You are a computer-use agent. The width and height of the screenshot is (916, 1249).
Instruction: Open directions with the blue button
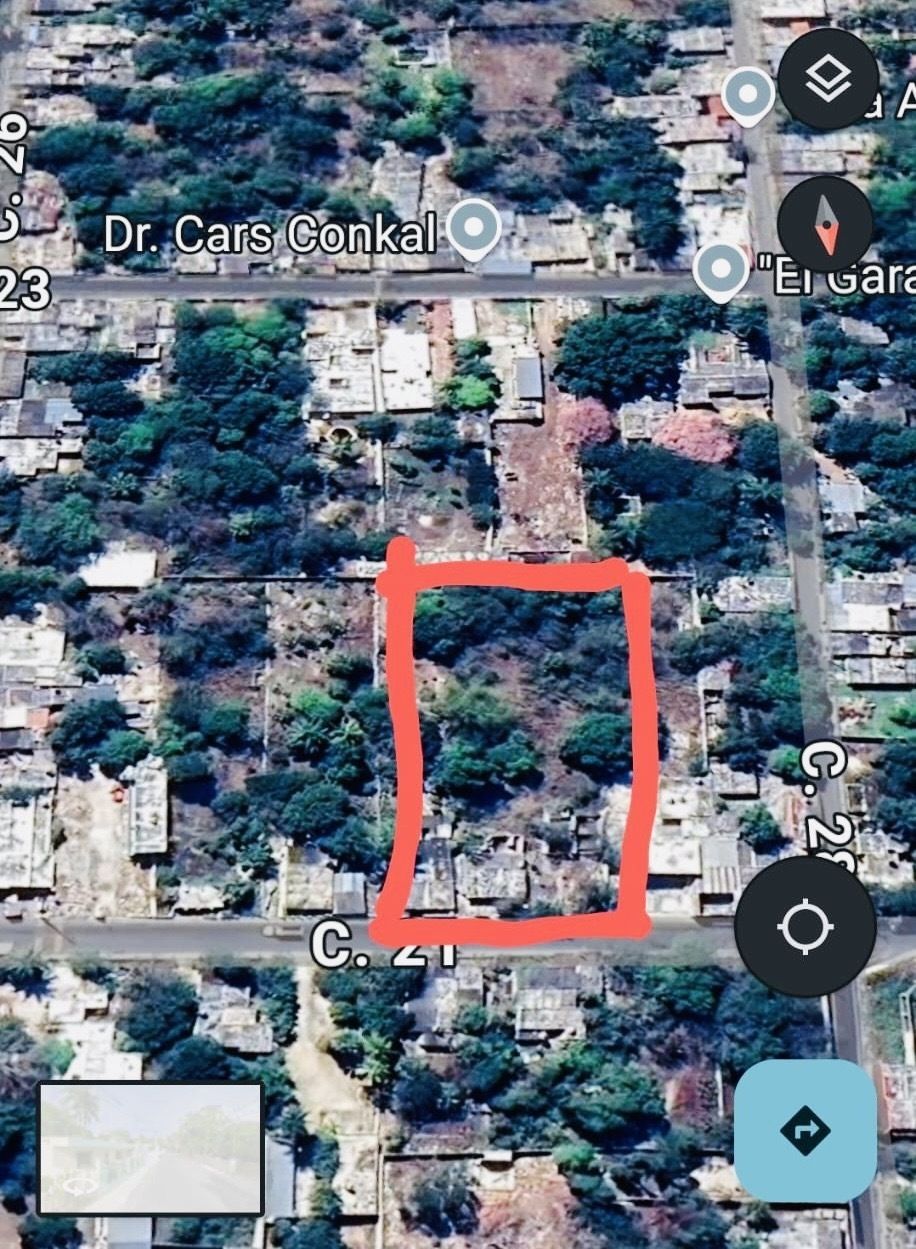(805, 1130)
